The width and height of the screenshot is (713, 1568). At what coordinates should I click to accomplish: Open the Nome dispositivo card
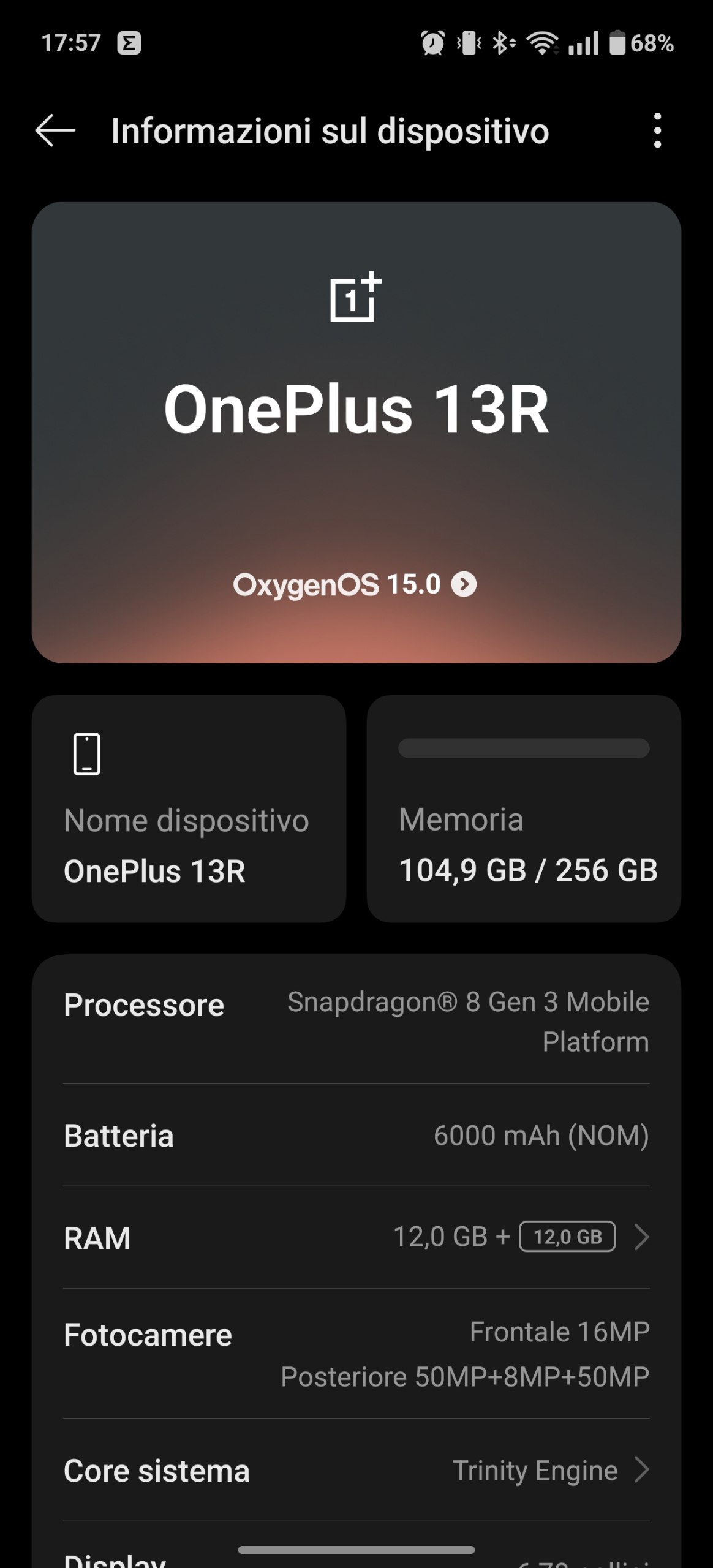(189, 809)
